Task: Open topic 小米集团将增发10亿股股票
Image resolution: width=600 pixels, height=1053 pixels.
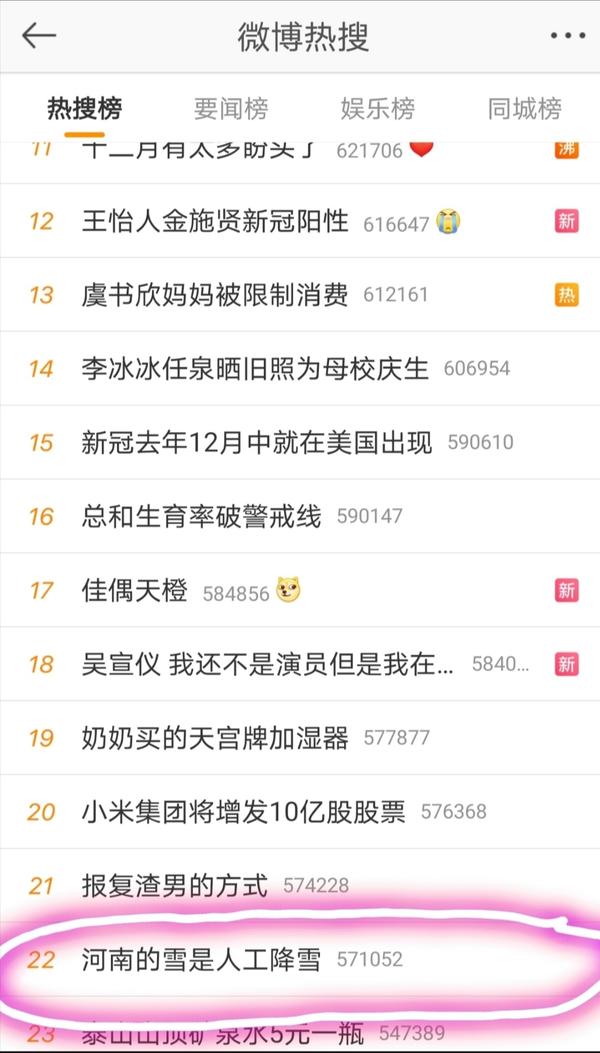Action: point(243,812)
